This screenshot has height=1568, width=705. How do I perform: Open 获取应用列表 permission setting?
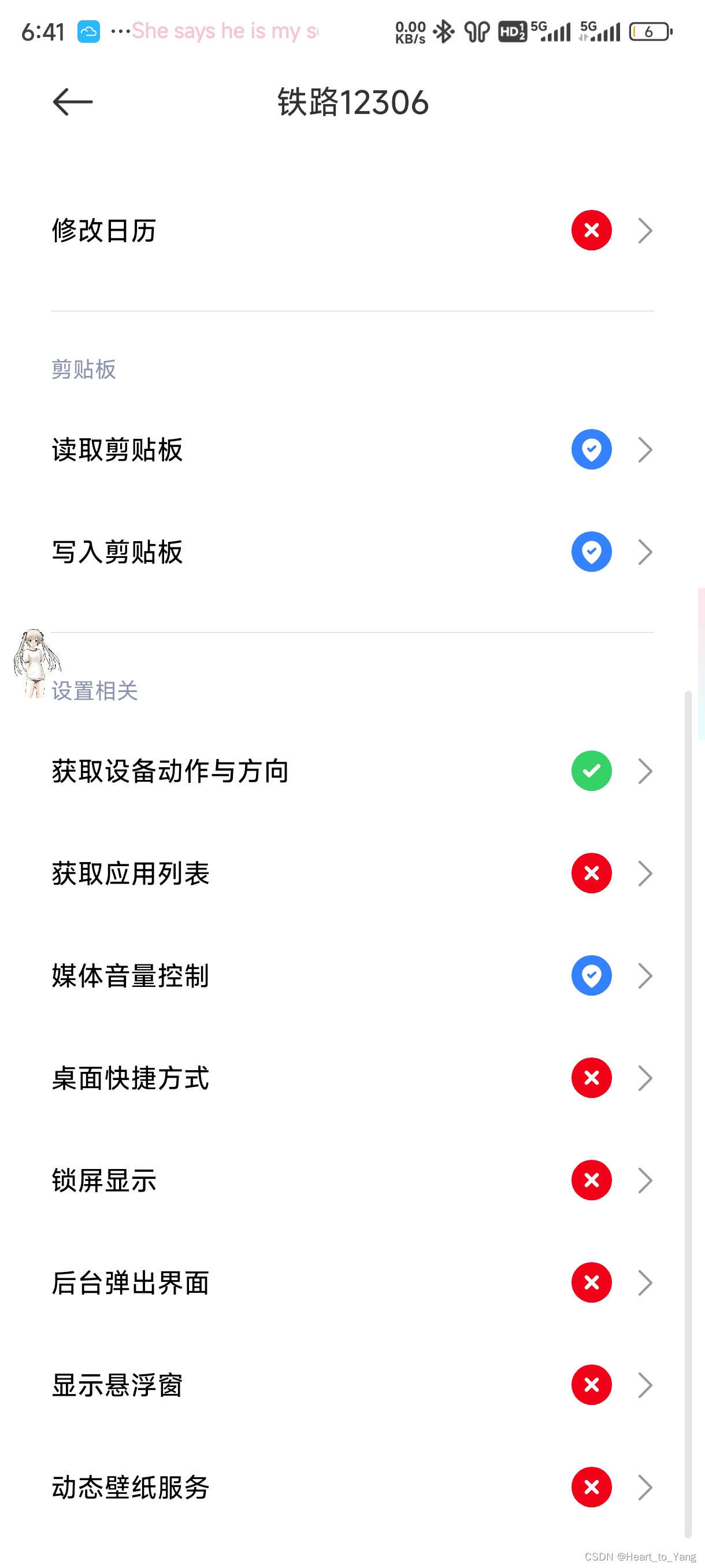351,874
